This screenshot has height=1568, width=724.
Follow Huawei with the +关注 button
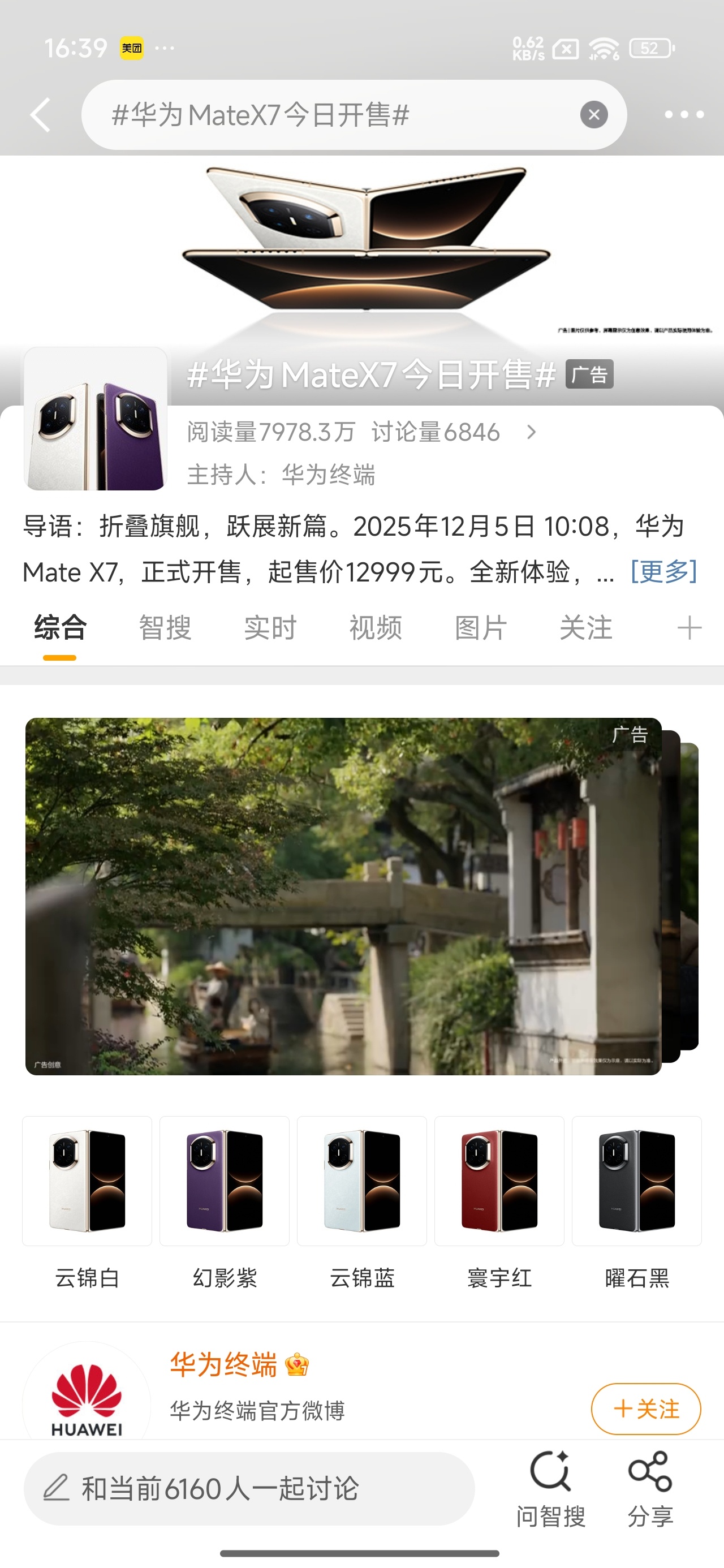(x=647, y=1408)
